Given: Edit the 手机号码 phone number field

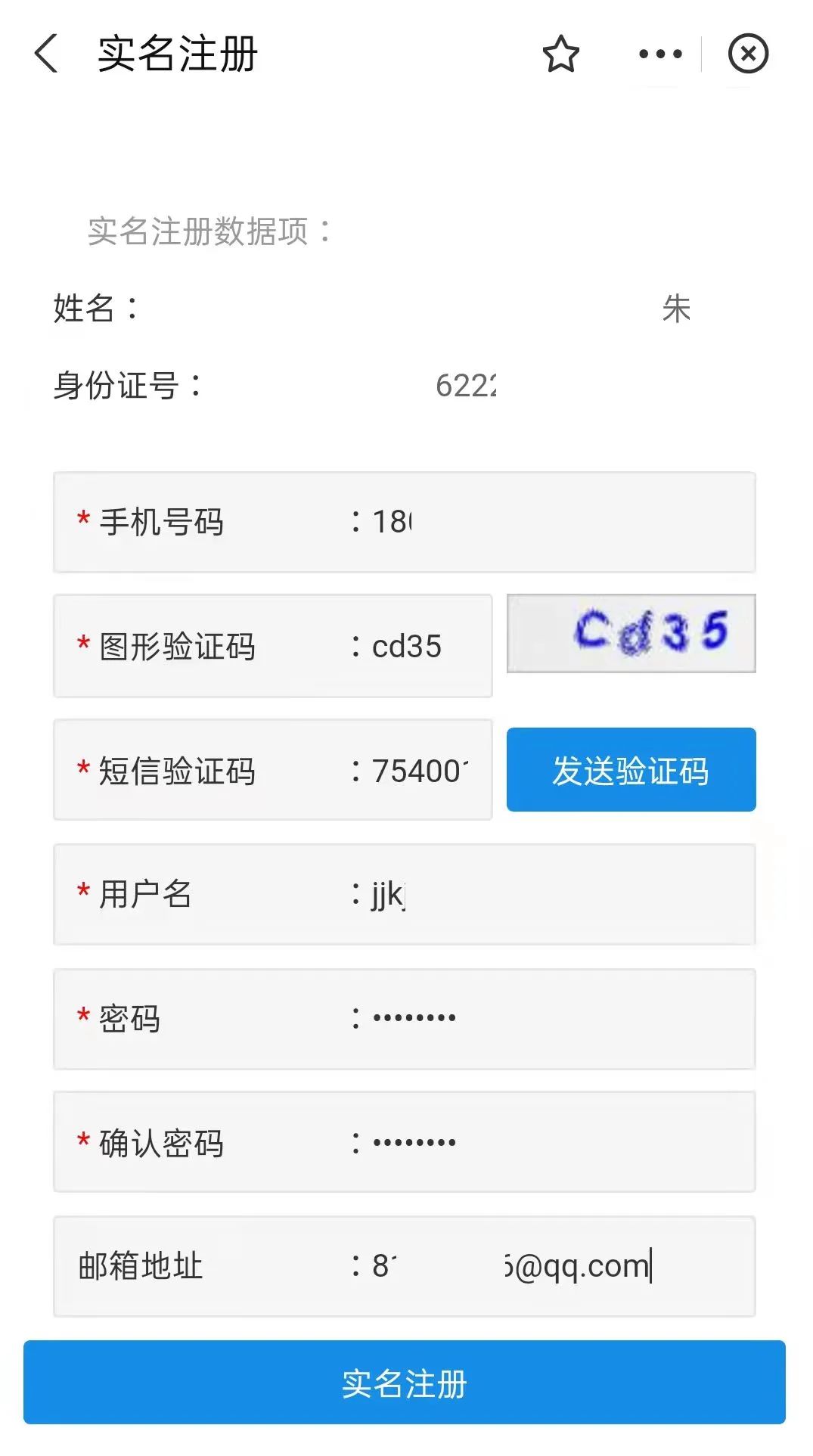Looking at the screenshot, I should click(405, 522).
